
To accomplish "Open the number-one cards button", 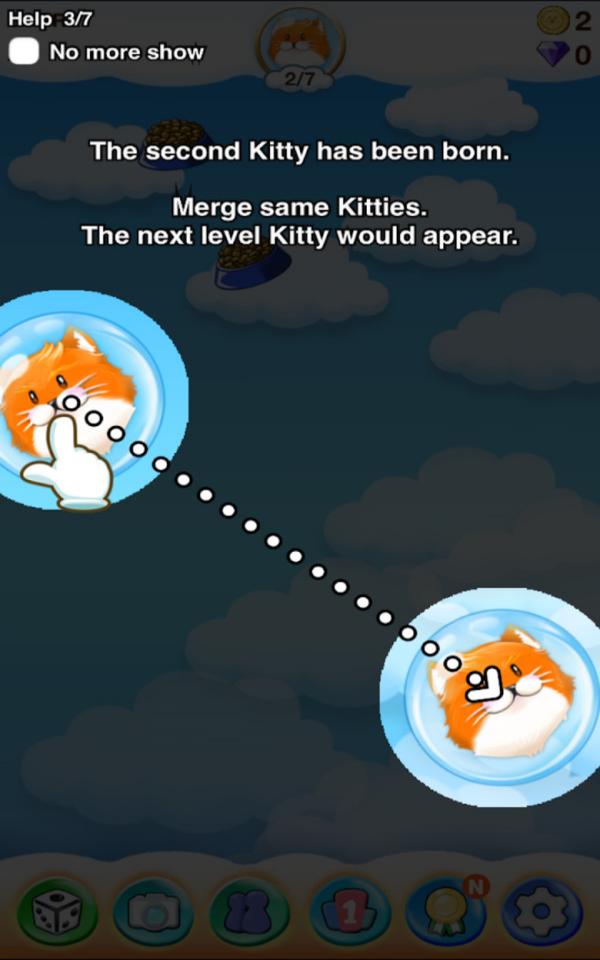I will (x=347, y=911).
